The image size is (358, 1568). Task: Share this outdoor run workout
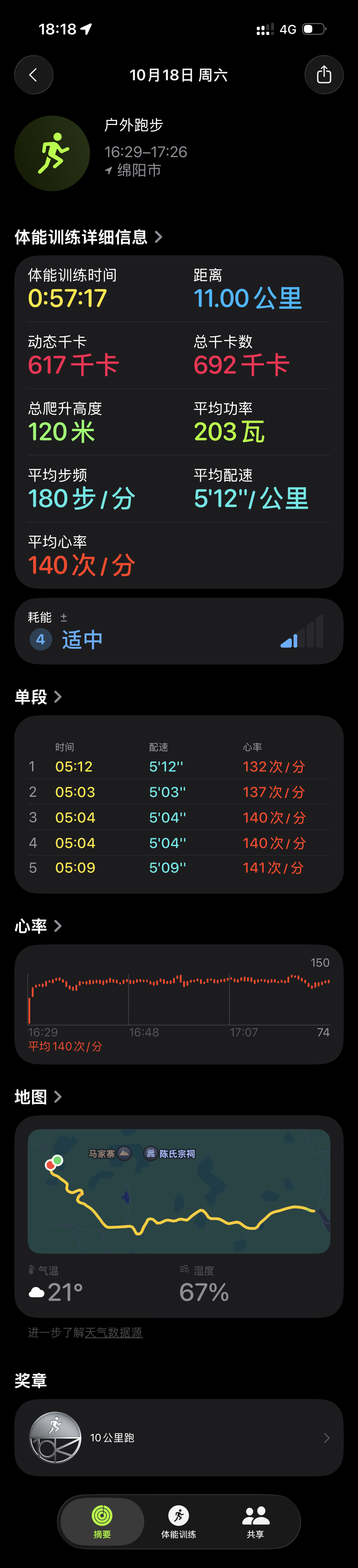tap(324, 75)
